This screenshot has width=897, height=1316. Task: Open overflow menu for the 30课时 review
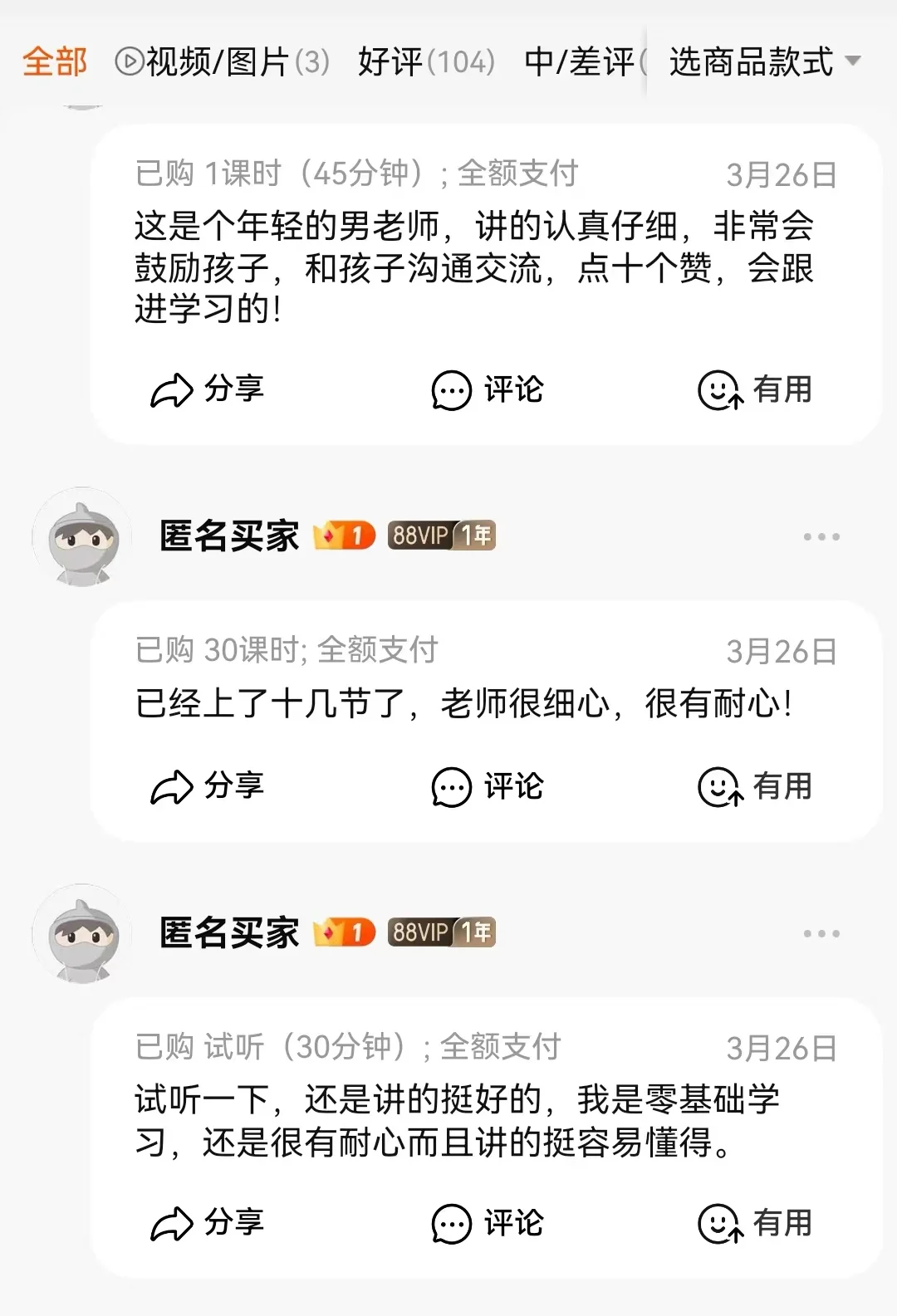pyautogui.click(x=821, y=537)
